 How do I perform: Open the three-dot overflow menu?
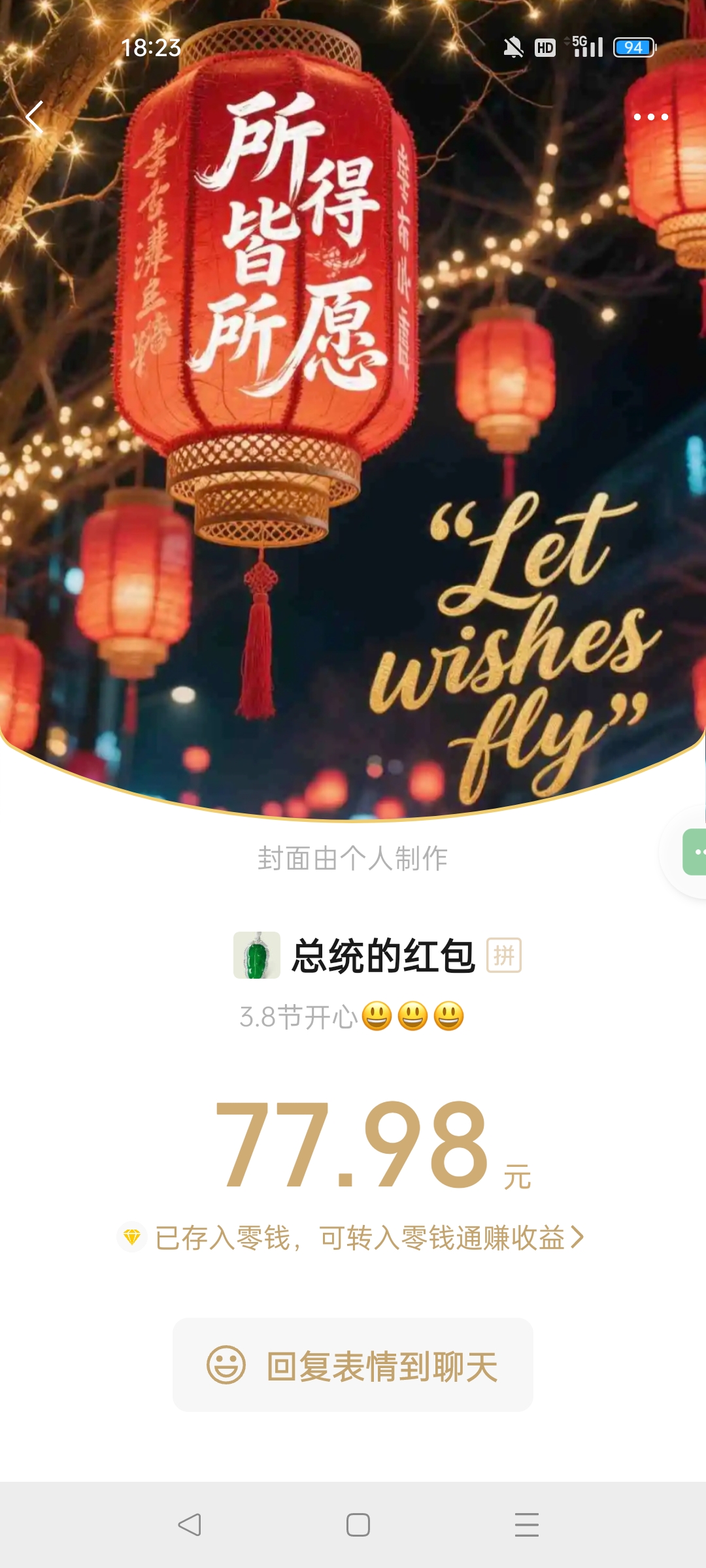pyautogui.click(x=650, y=117)
